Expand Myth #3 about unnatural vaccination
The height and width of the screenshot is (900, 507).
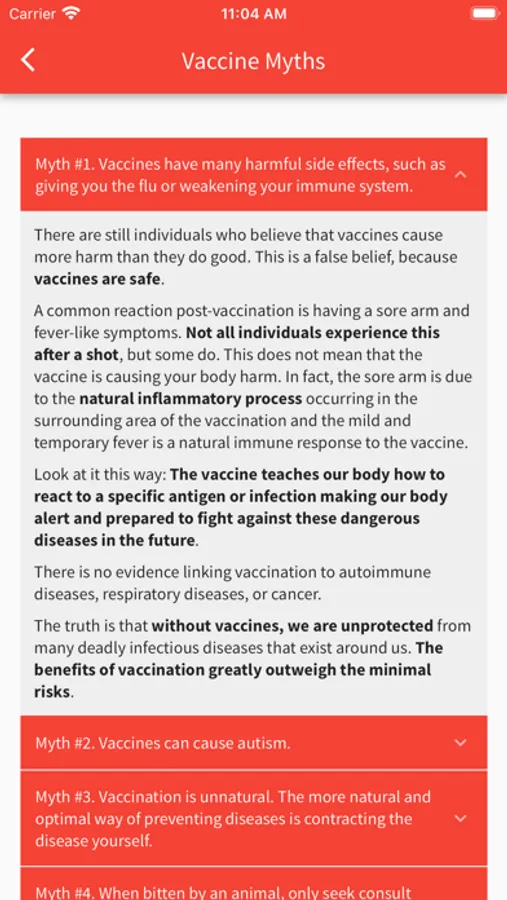coord(254,818)
